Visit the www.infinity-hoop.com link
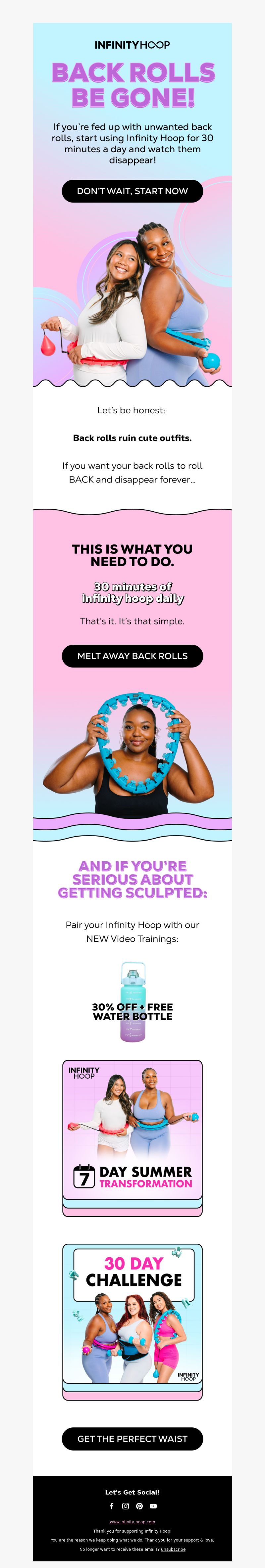The height and width of the screenshot is (1568, 265). (132, 1522)
